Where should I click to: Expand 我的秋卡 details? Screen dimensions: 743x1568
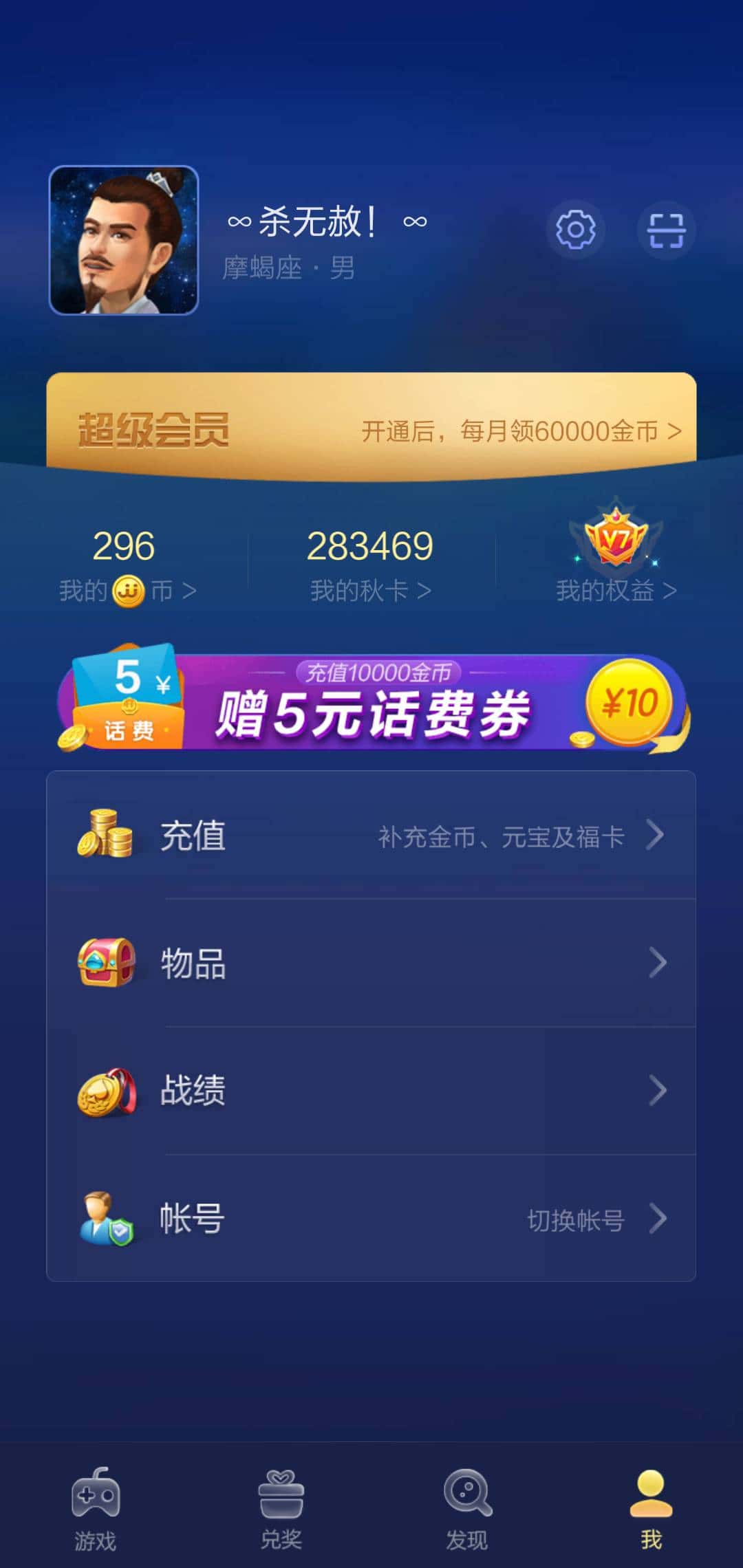(371, 589)
